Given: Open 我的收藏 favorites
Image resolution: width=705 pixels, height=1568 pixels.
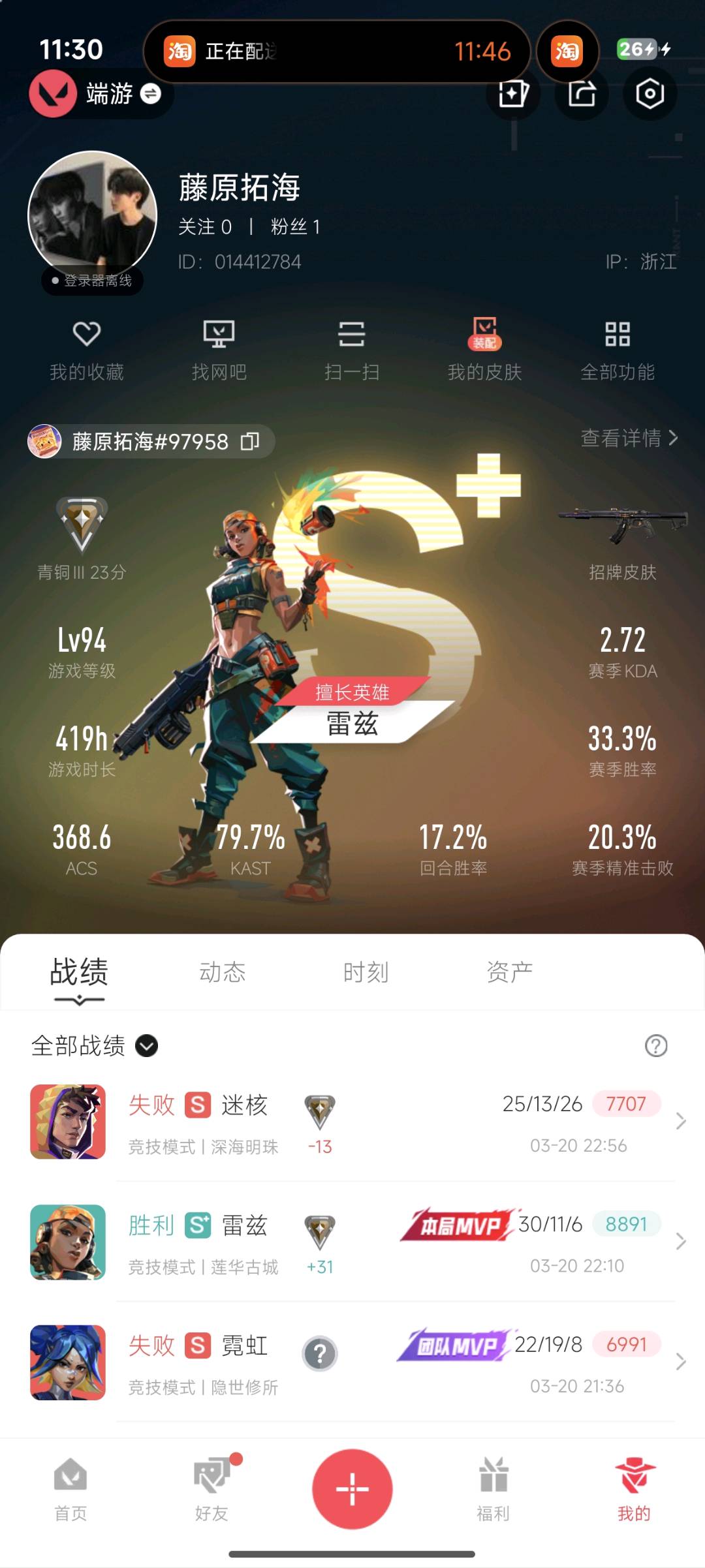Looking at the screenshot, I should (87, 349).
